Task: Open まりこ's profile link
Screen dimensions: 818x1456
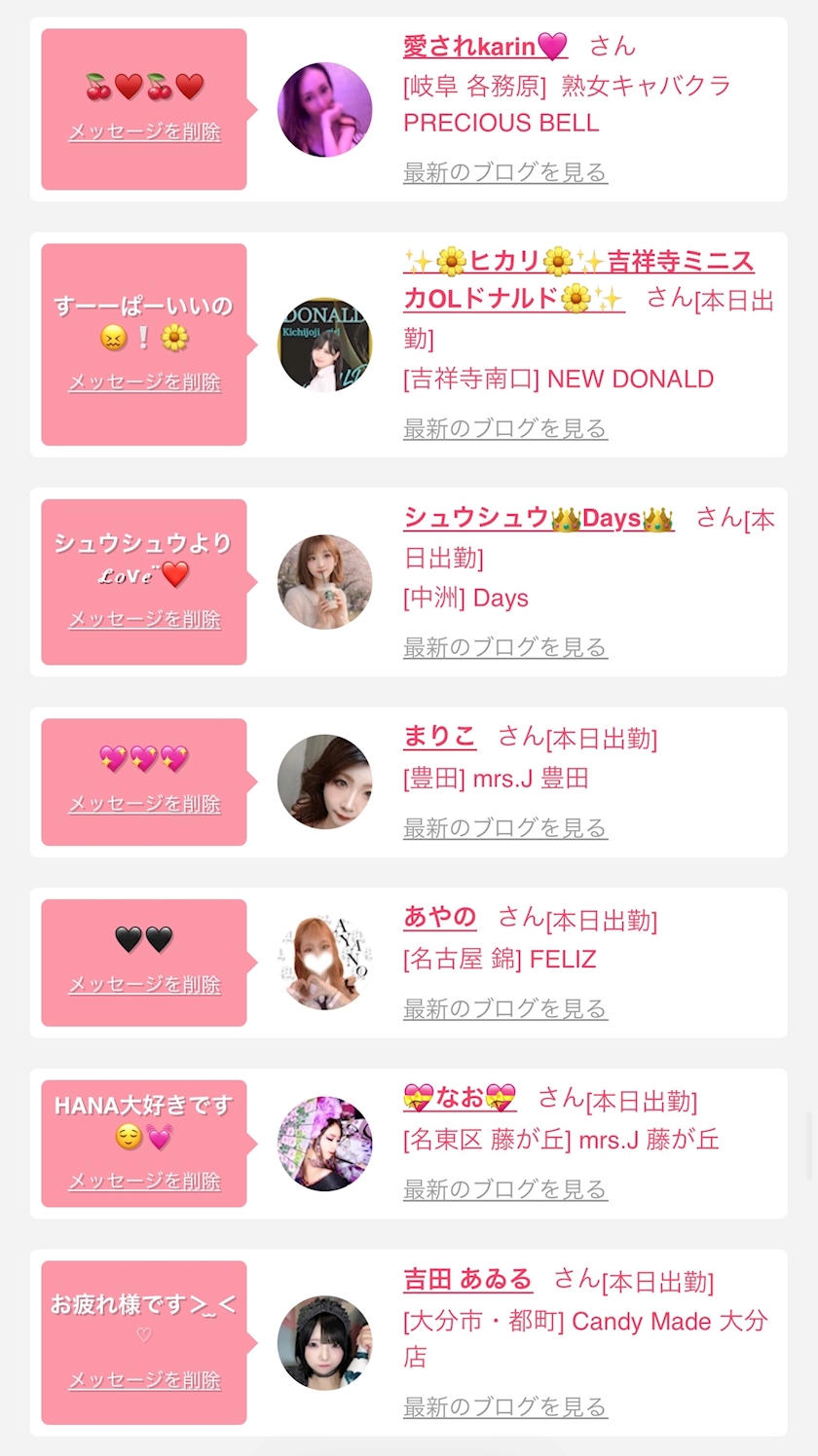Action: point(439,736)
